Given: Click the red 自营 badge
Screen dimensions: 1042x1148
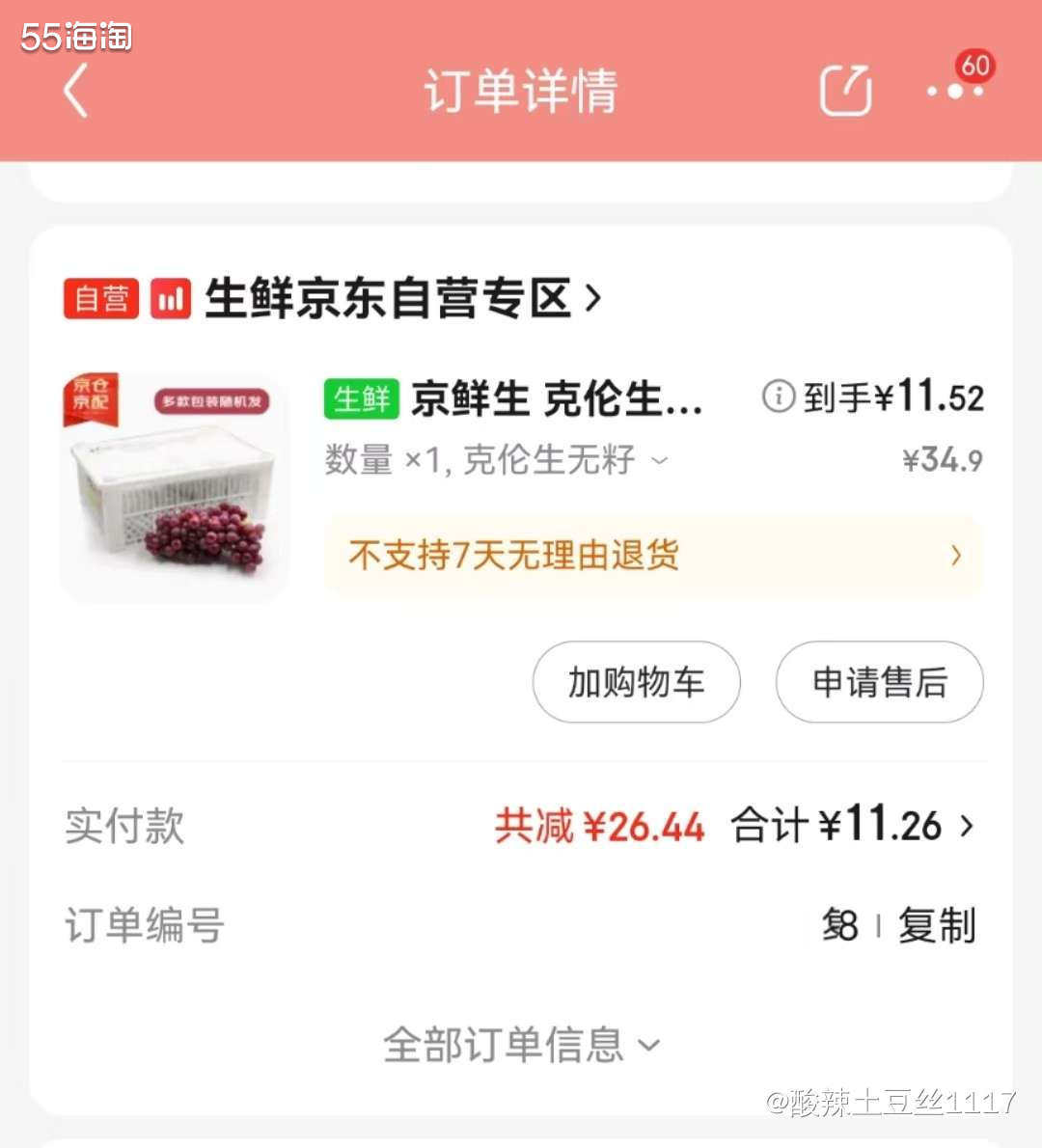Looking at the screenshot, I should (100, 298).
